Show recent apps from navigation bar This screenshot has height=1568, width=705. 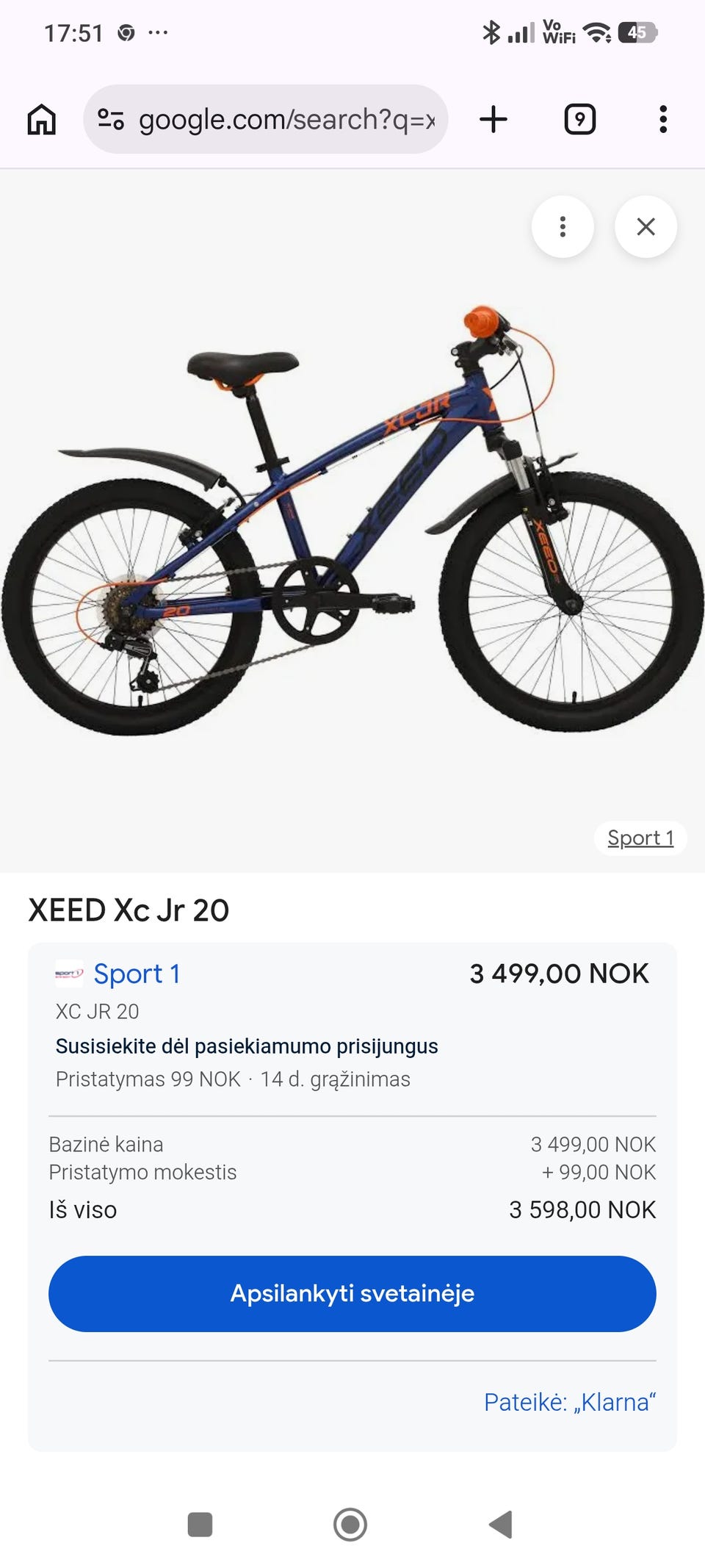[200, 1525]
